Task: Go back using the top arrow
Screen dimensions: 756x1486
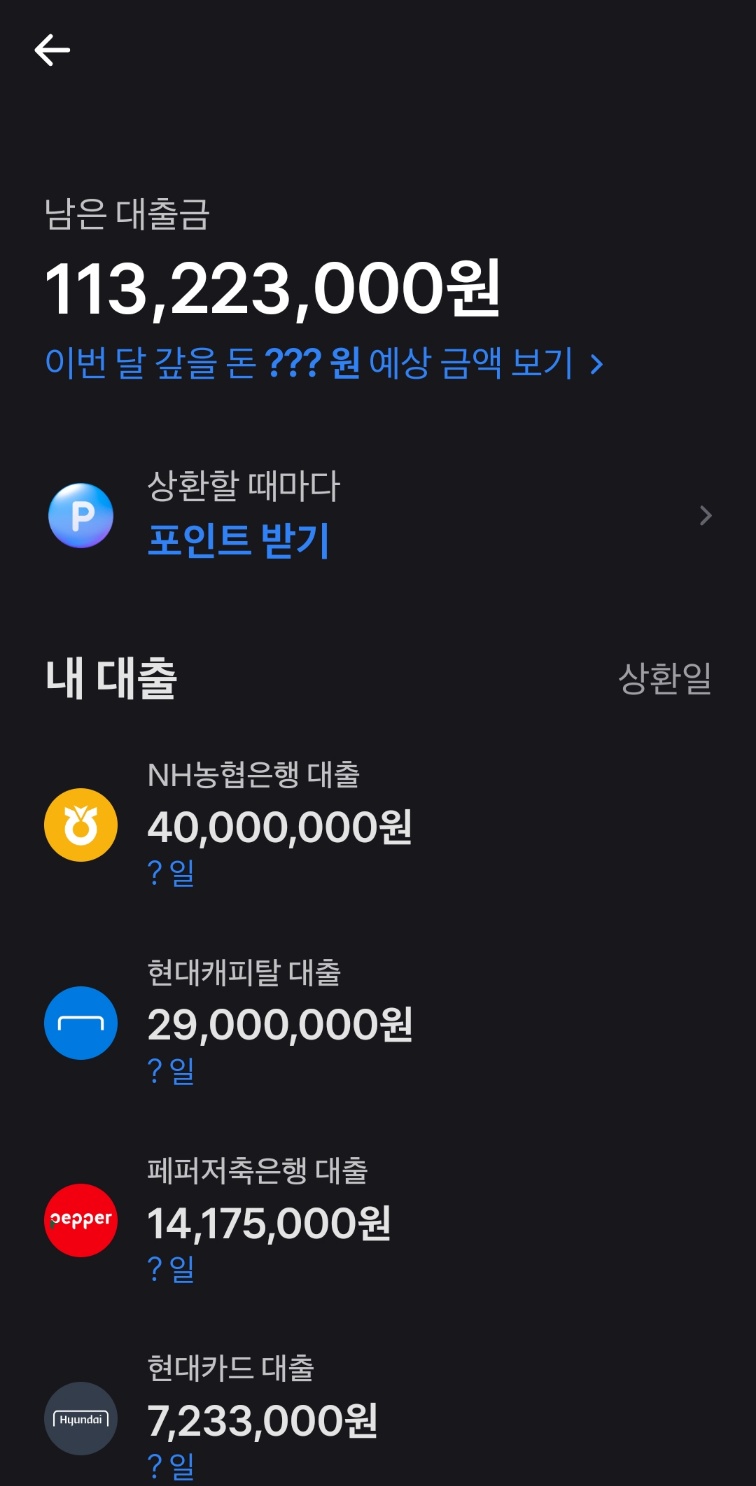Action: [52, 50]
